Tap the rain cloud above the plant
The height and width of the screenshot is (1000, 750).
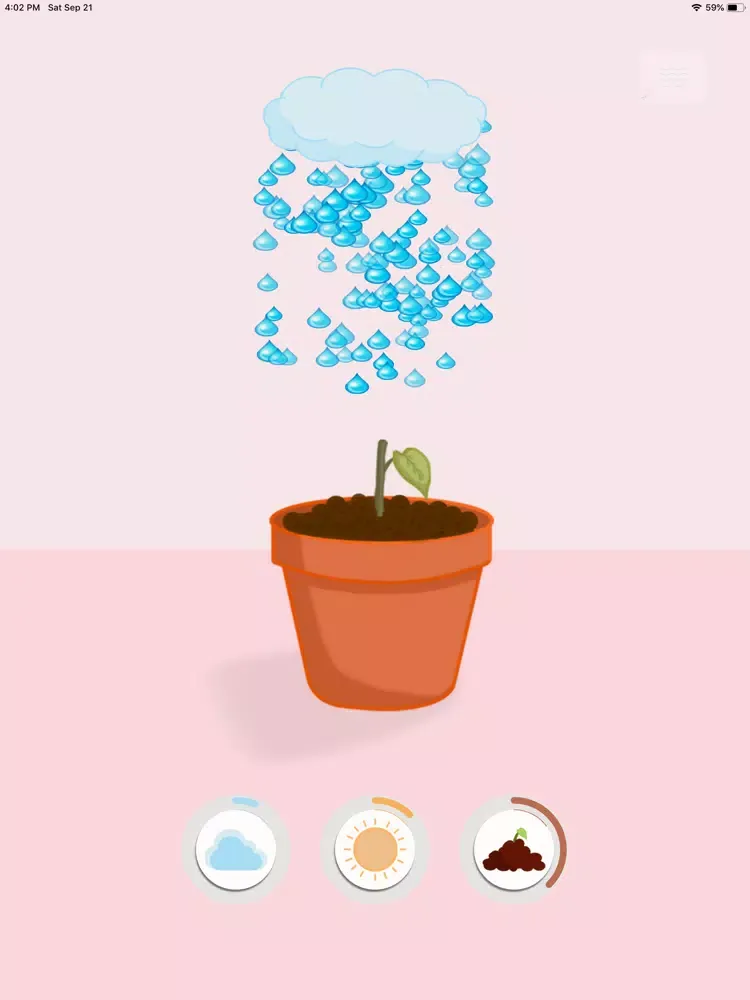click(374, 110)
